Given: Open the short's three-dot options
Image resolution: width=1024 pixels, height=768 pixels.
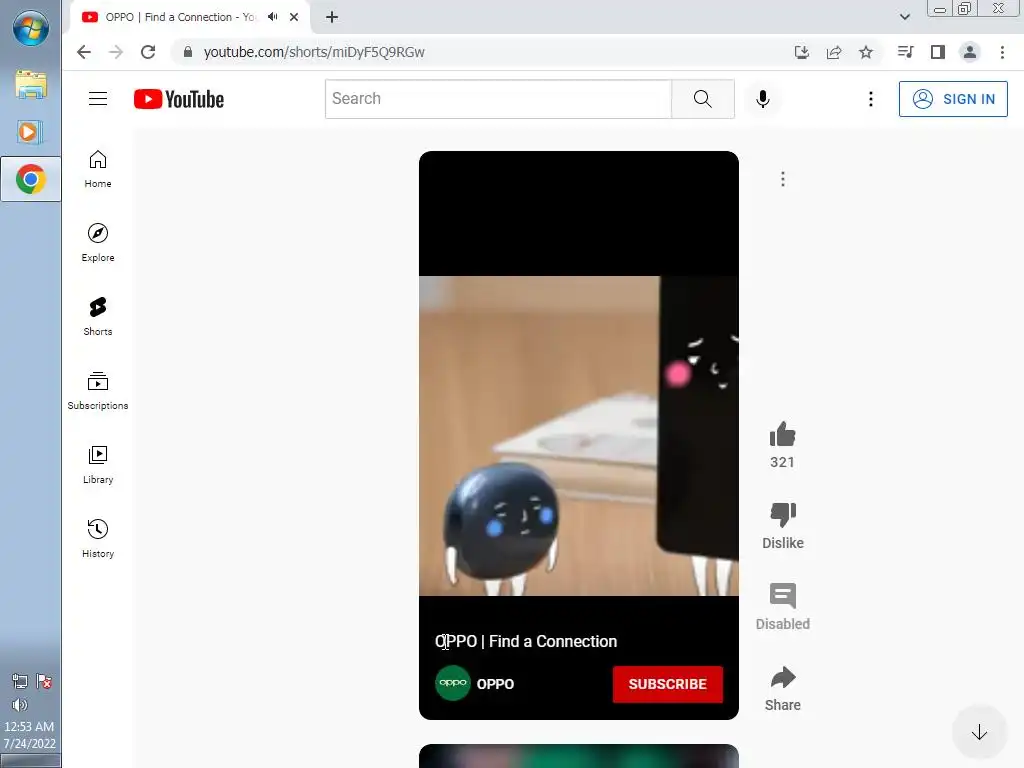Looking at the screenshot, I should click(x=782, y=179).
